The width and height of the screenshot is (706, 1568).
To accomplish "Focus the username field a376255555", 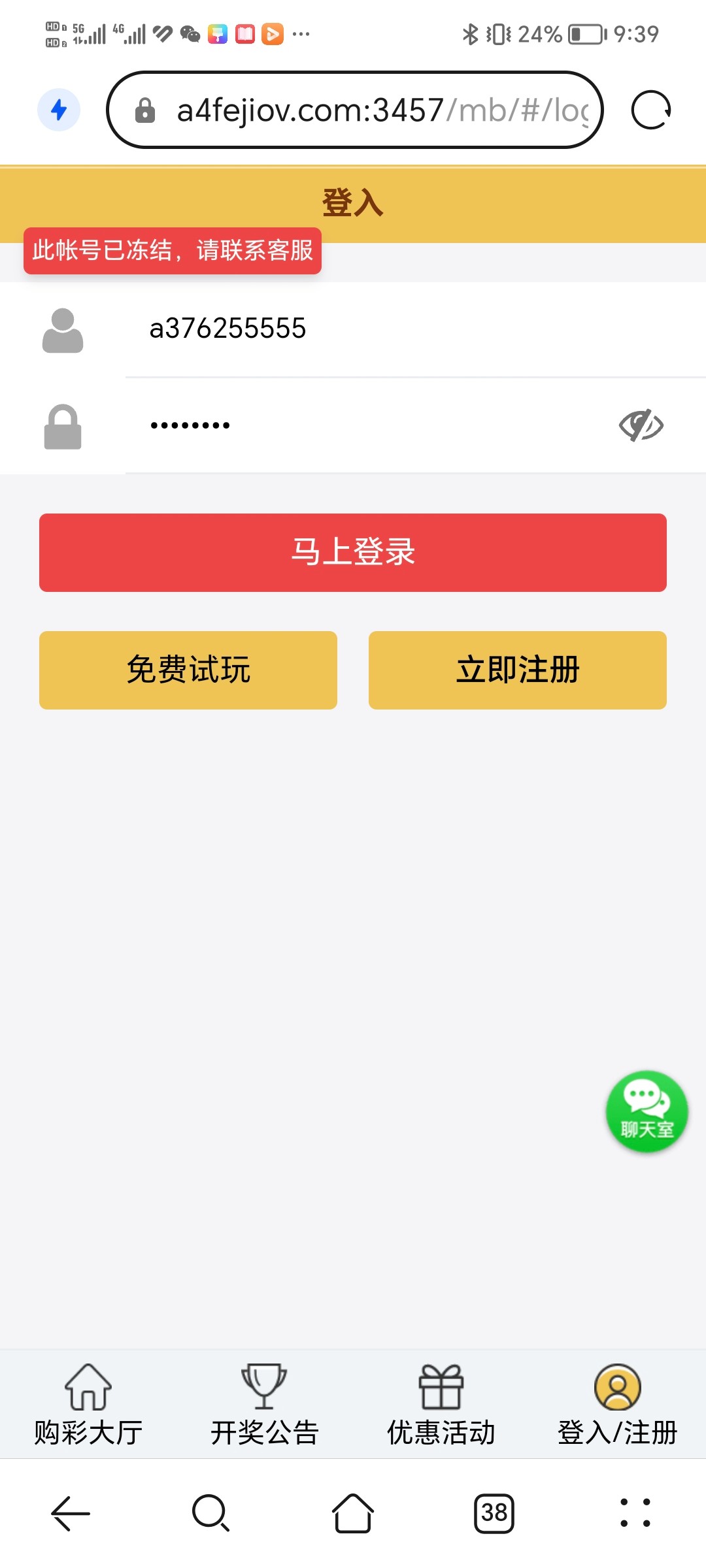I will point(392,329).
